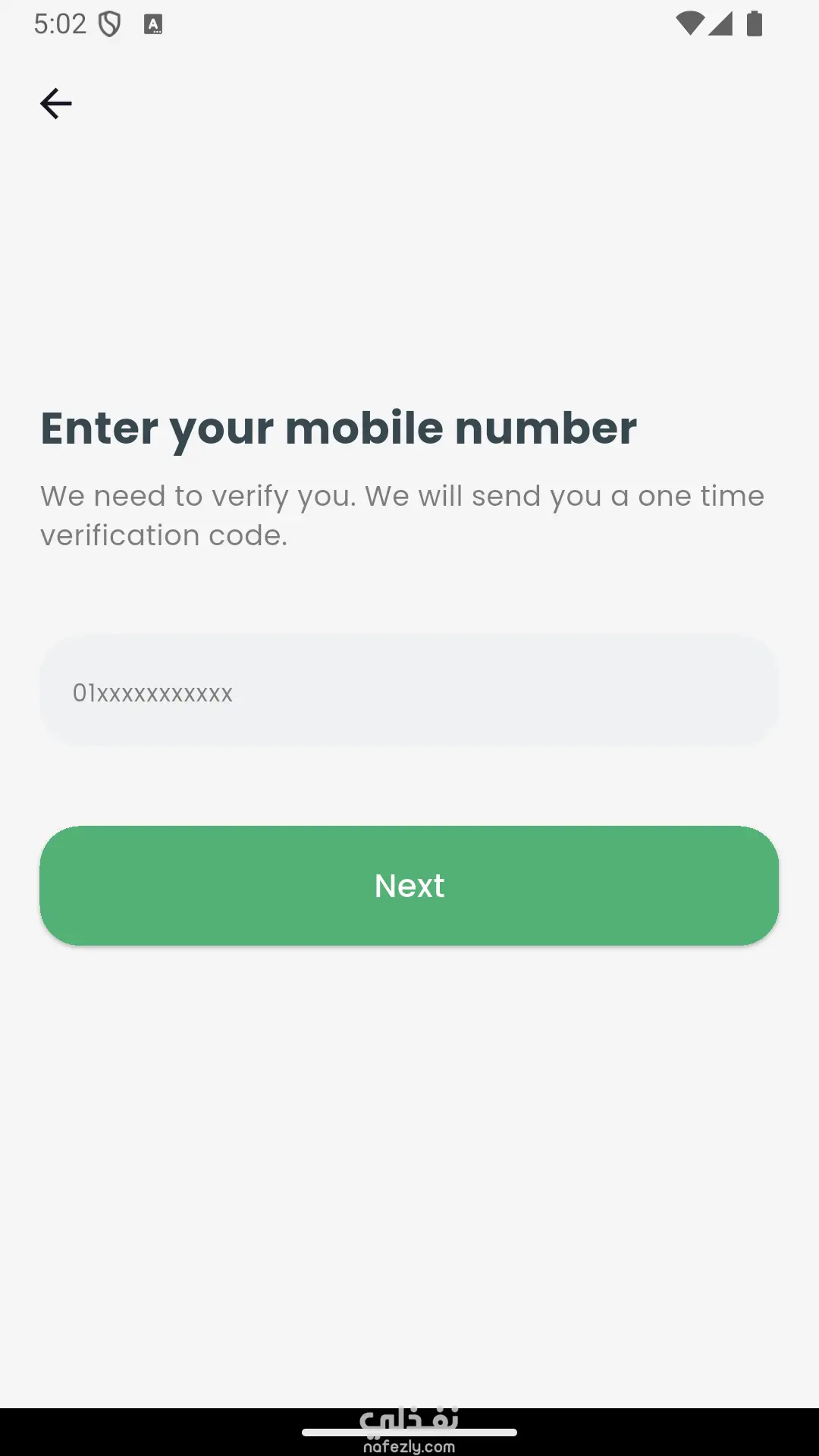
Task: Tap the green Next button
Action: [409, 885]
